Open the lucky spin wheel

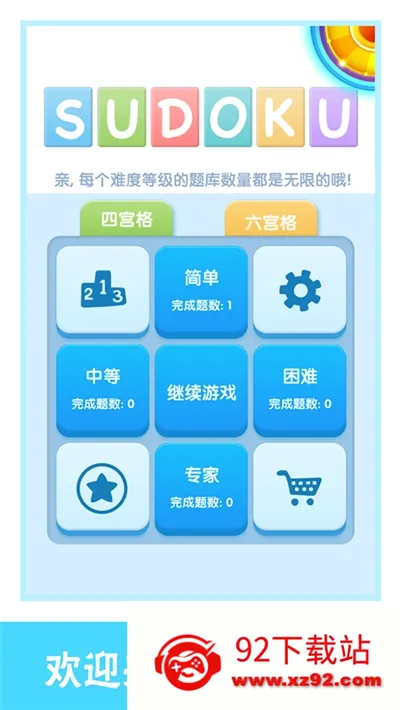[x=345, y=55]
